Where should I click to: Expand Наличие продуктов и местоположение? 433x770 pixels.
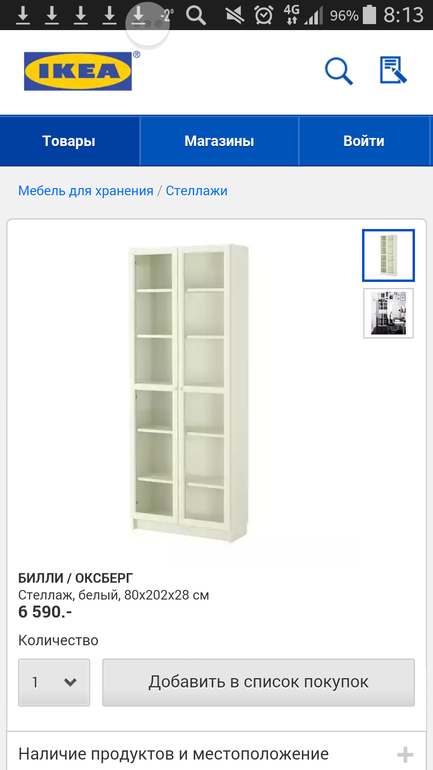tap(216, 753)
